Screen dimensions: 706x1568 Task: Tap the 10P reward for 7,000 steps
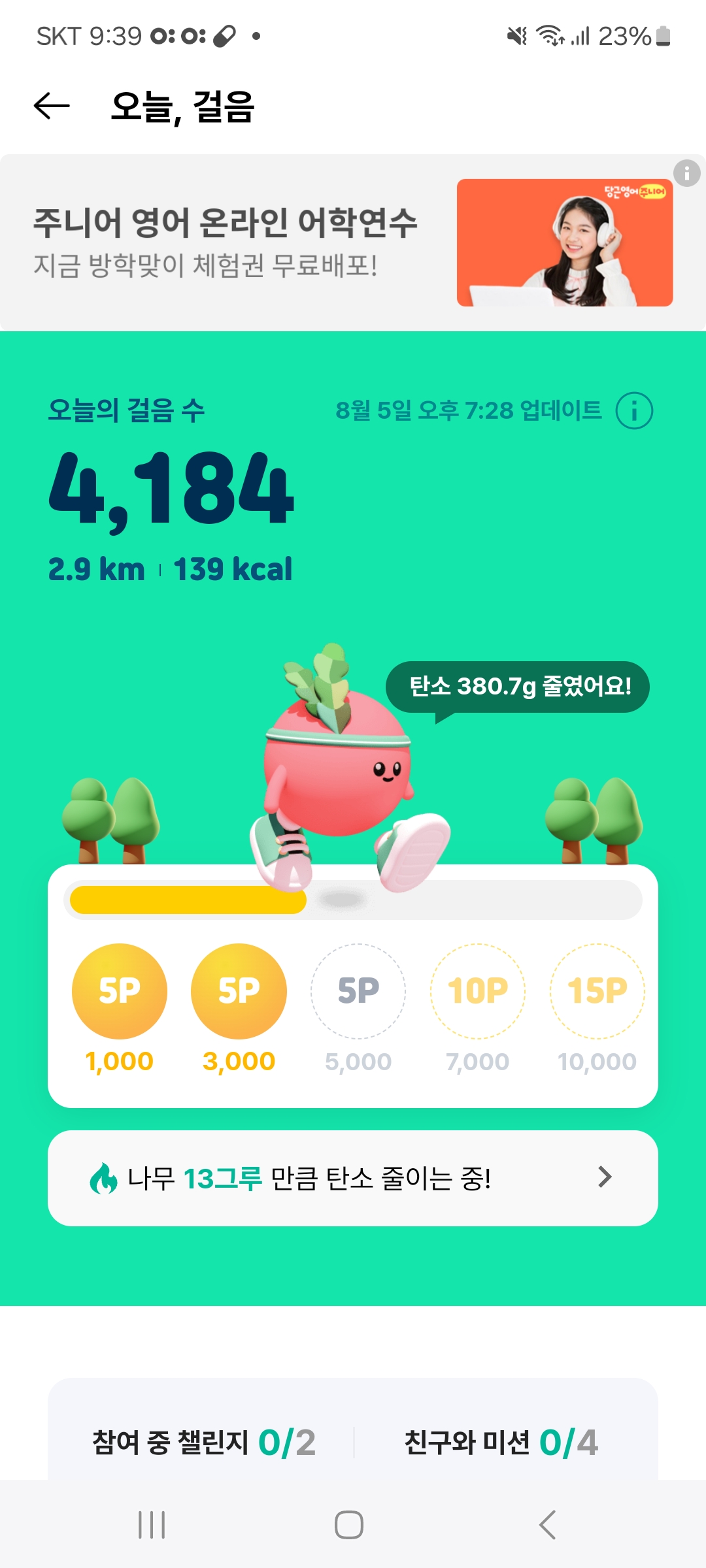478,991
